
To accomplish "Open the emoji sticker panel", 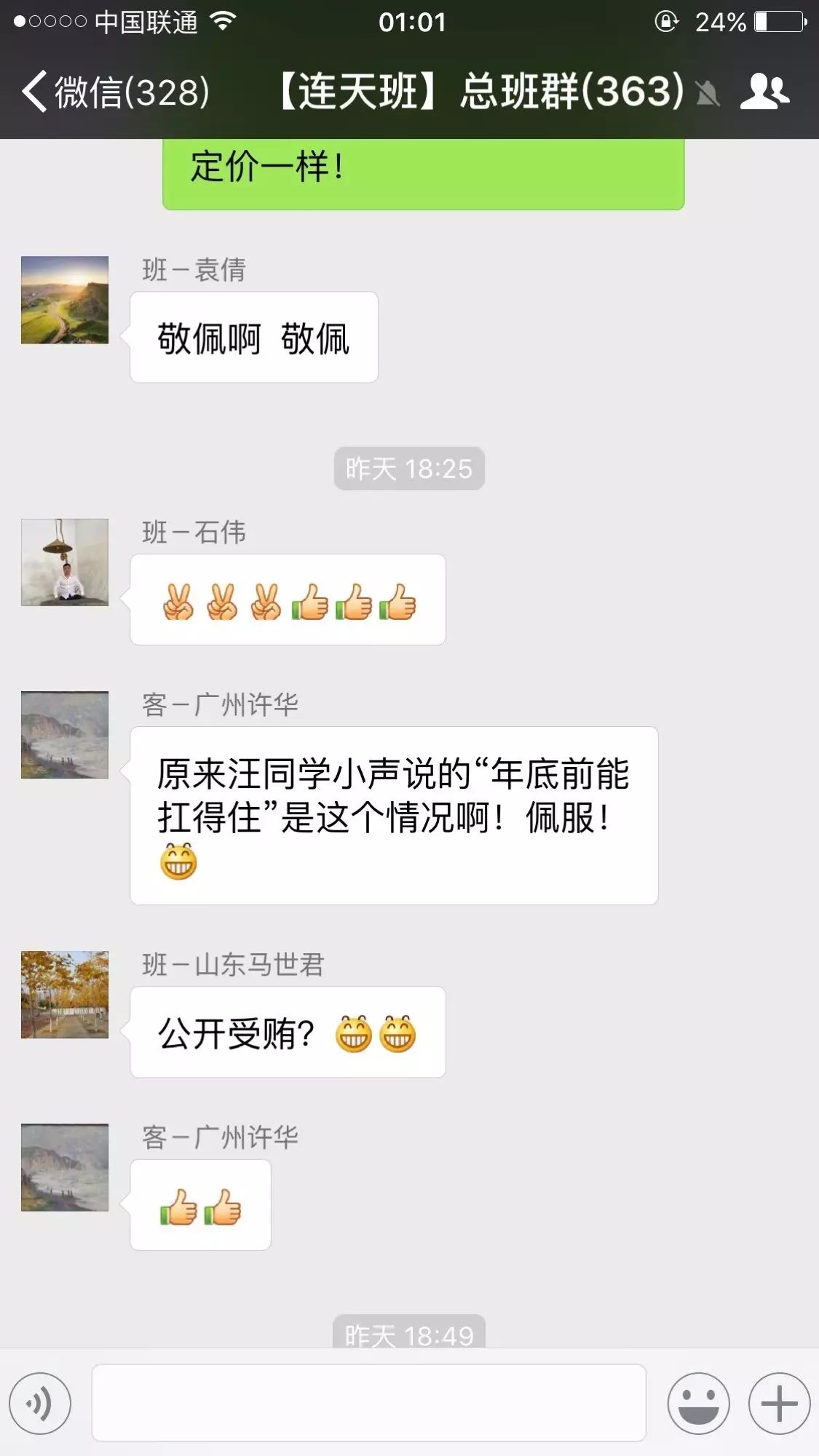I will point(698,1404).
